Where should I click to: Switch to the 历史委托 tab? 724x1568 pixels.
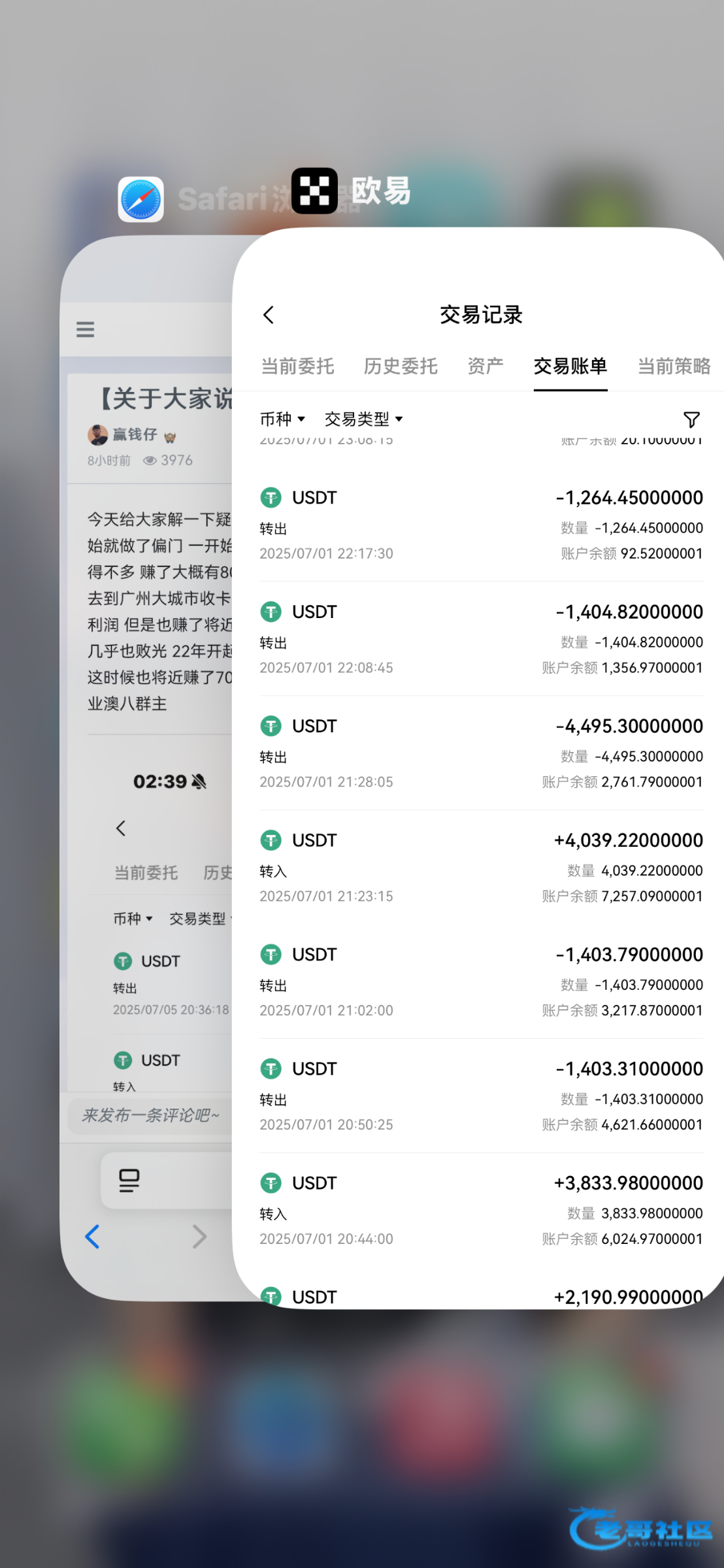pos(400,366)
